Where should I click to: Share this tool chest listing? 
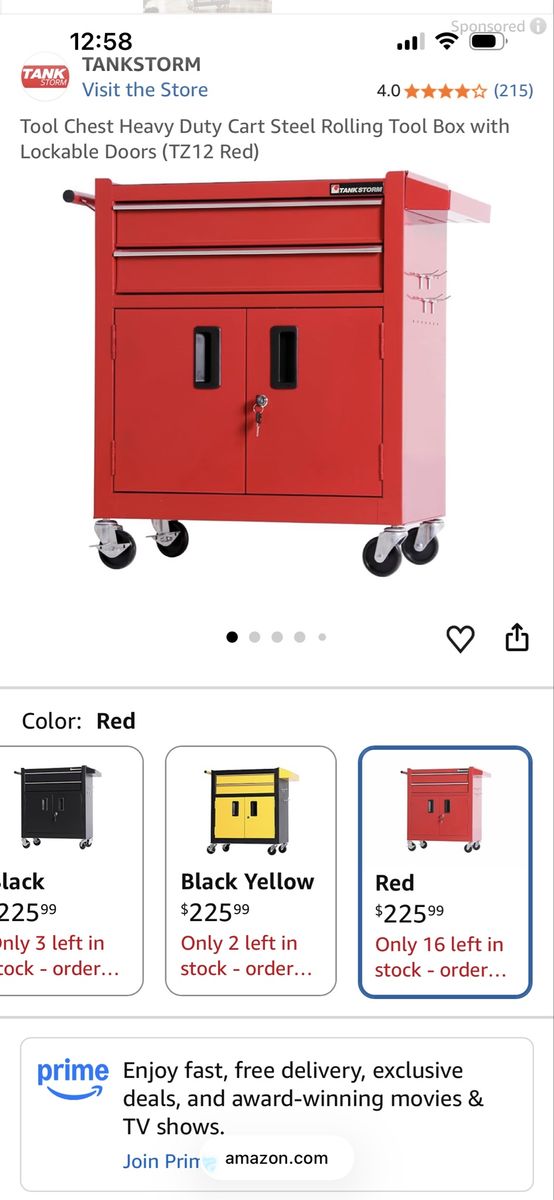point(516,637)
